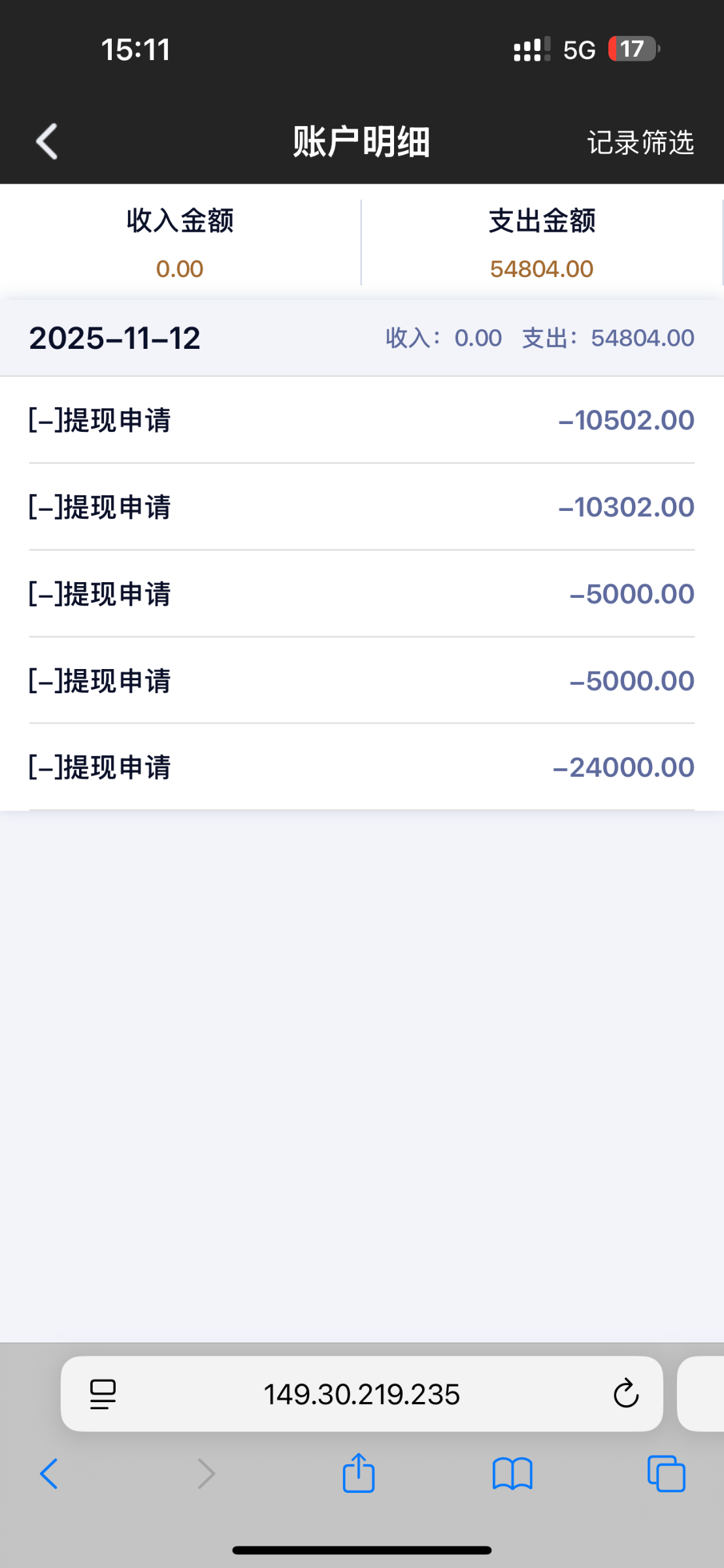
Task: Go back from the 账户明细 page
Action: (47, 141)
